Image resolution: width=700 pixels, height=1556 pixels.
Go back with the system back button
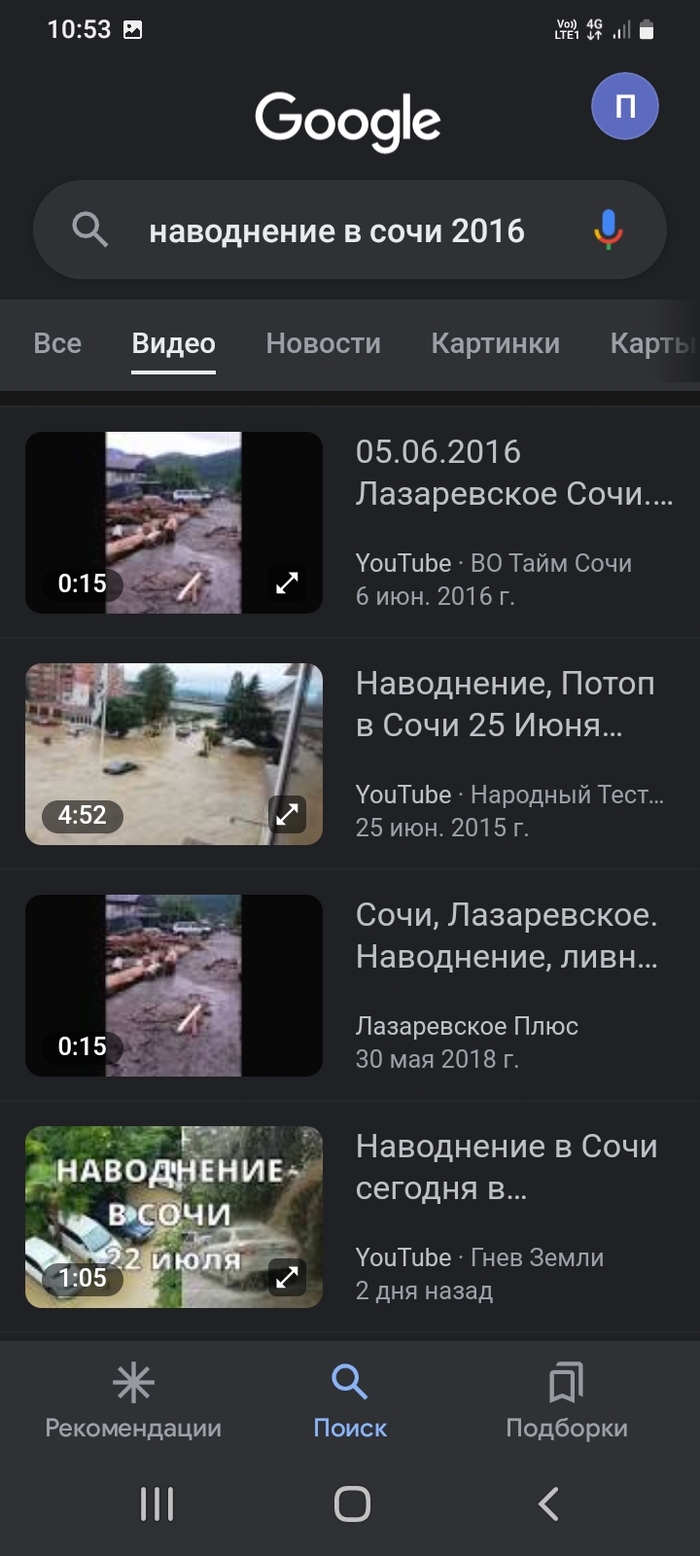click(x=548, y=1504)
